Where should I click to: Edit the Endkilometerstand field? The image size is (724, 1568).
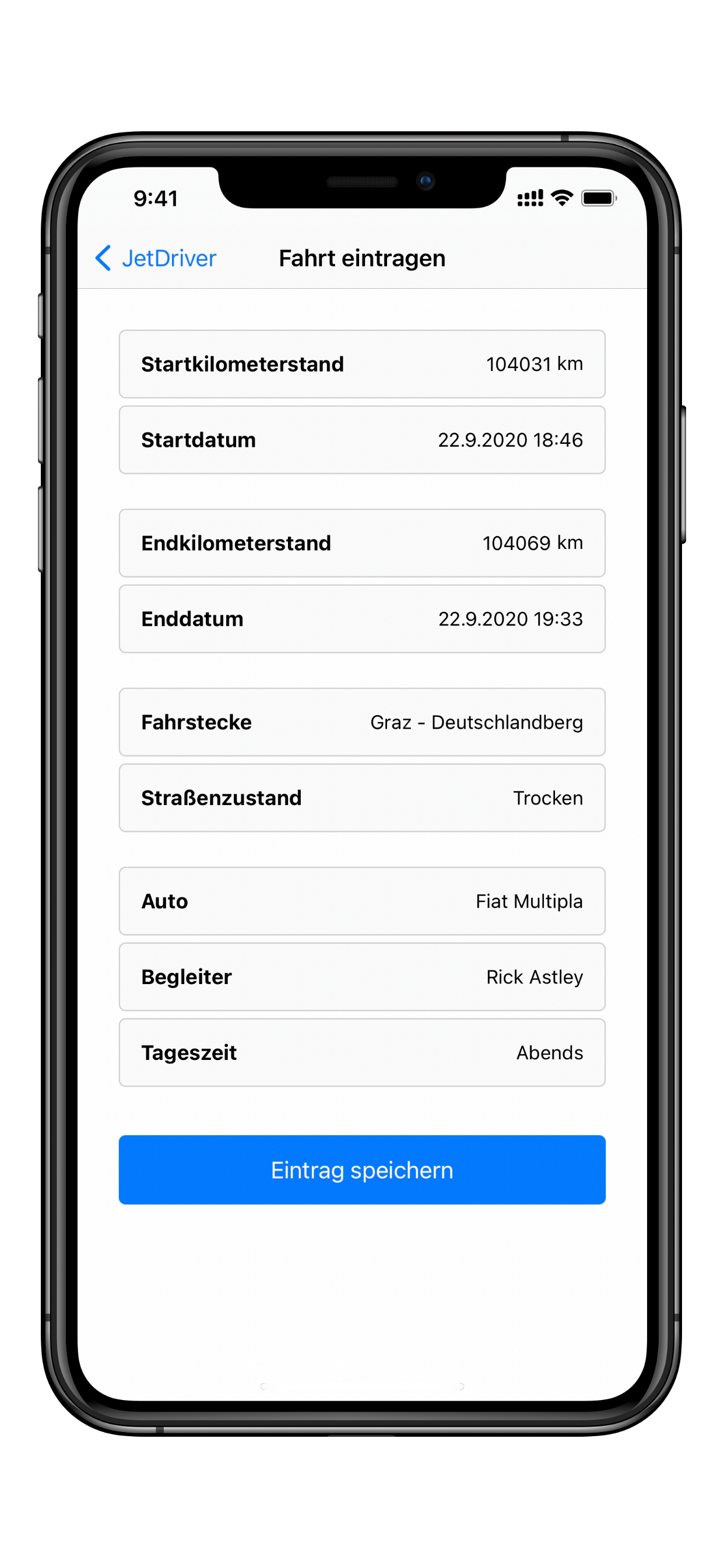[x=362, y=543]
